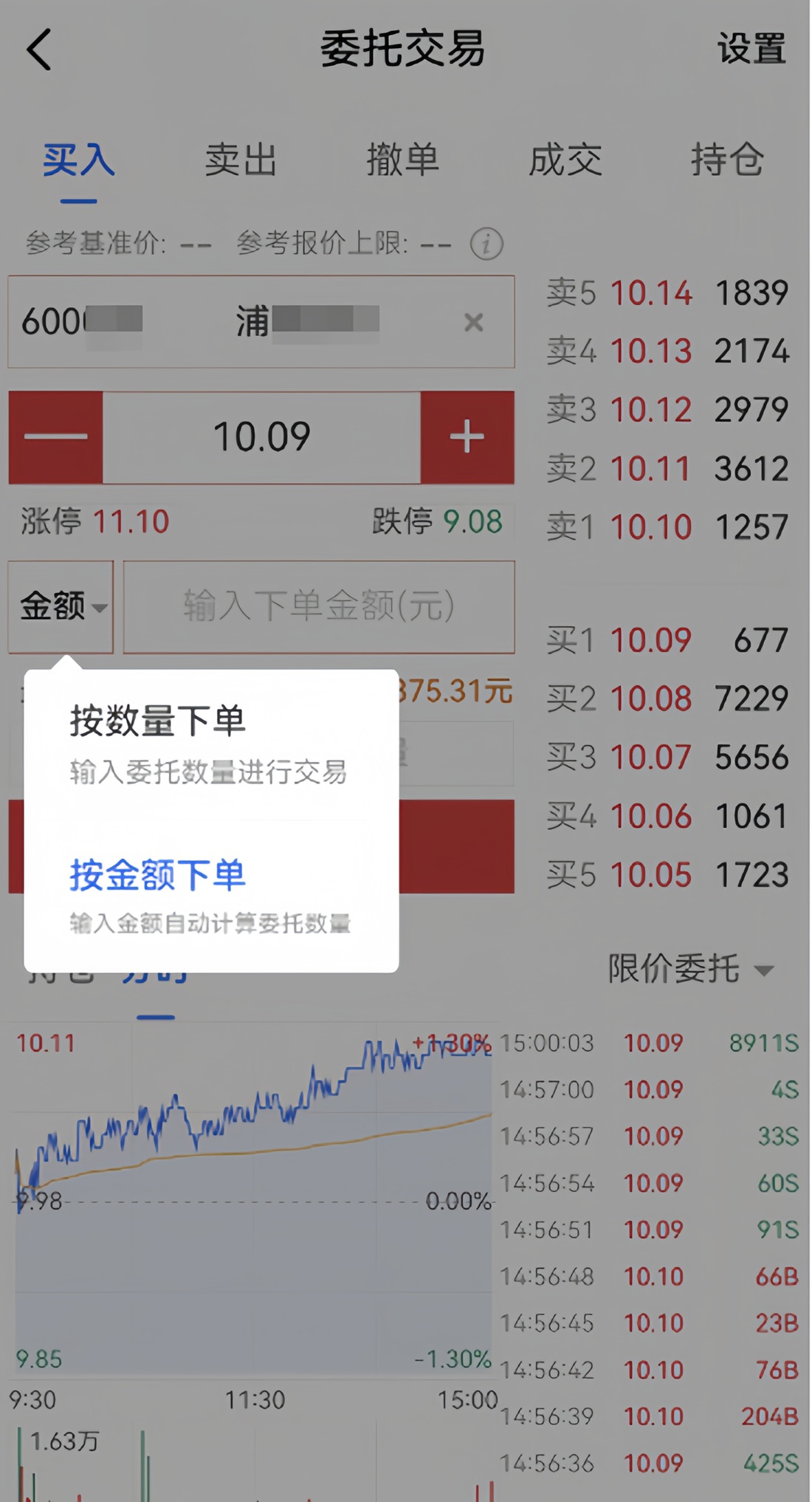The height and width of the screenshot is (1502, 812).
Task: Focus the 输入下单金额 amount field
Action: click(x=317, y=607)
